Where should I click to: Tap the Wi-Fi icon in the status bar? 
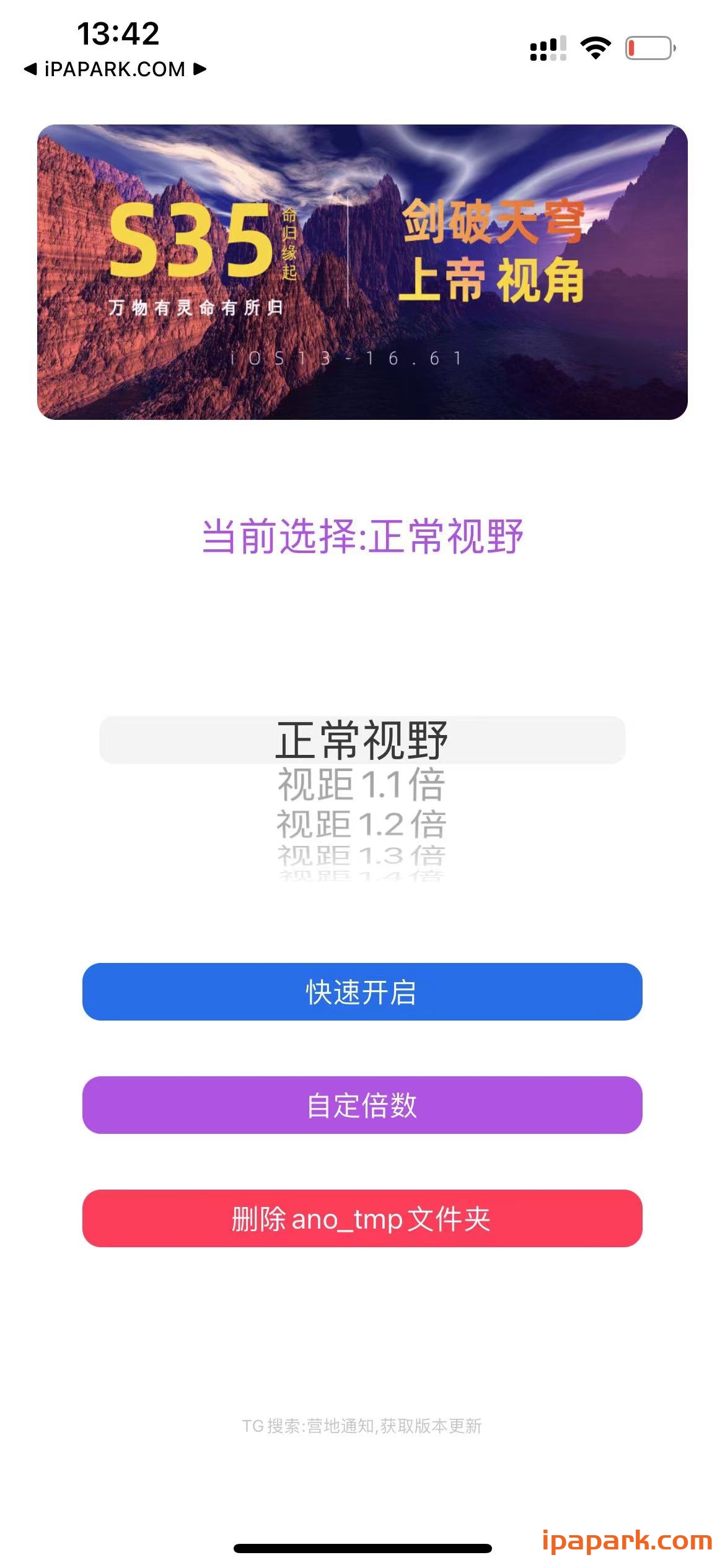[x=595, y=48]
